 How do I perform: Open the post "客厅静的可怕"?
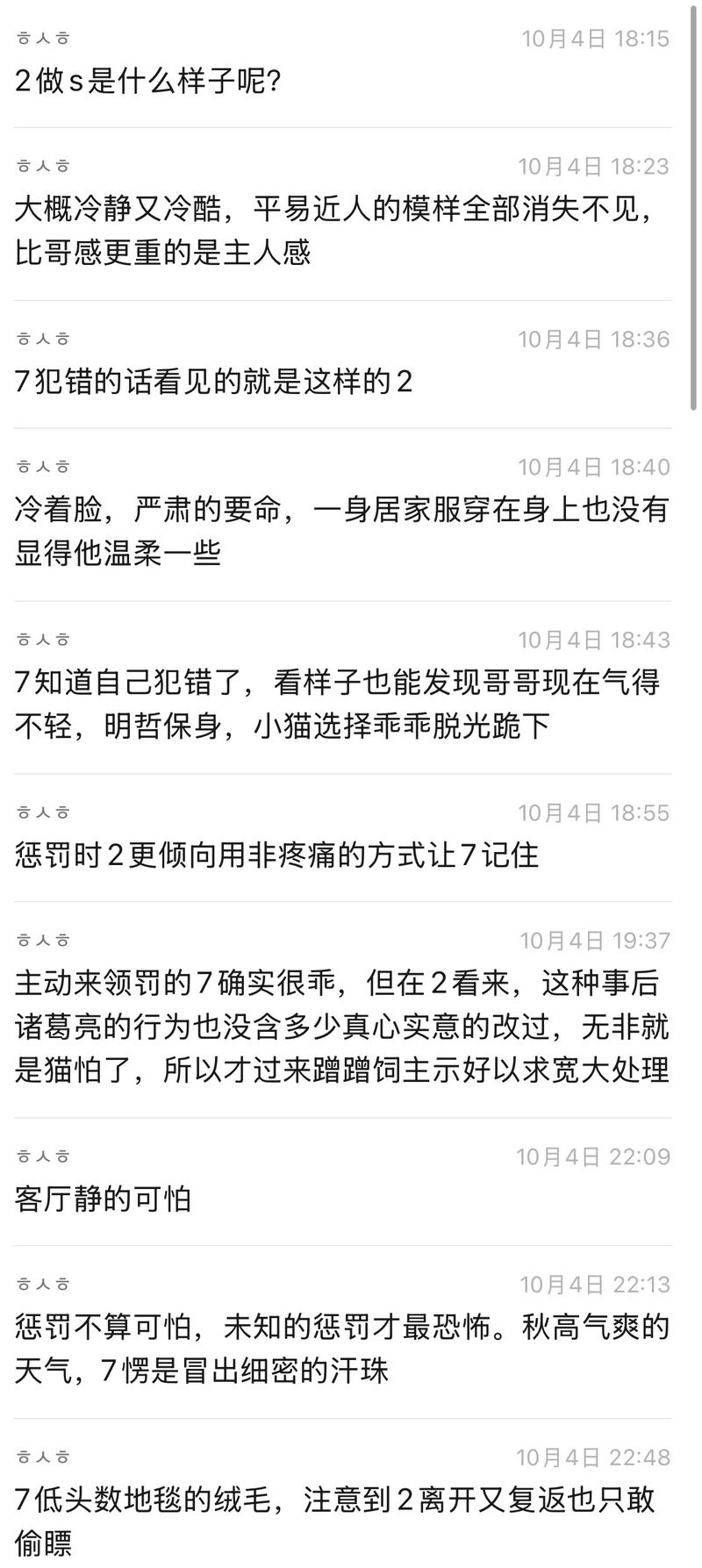point(104,1199)
